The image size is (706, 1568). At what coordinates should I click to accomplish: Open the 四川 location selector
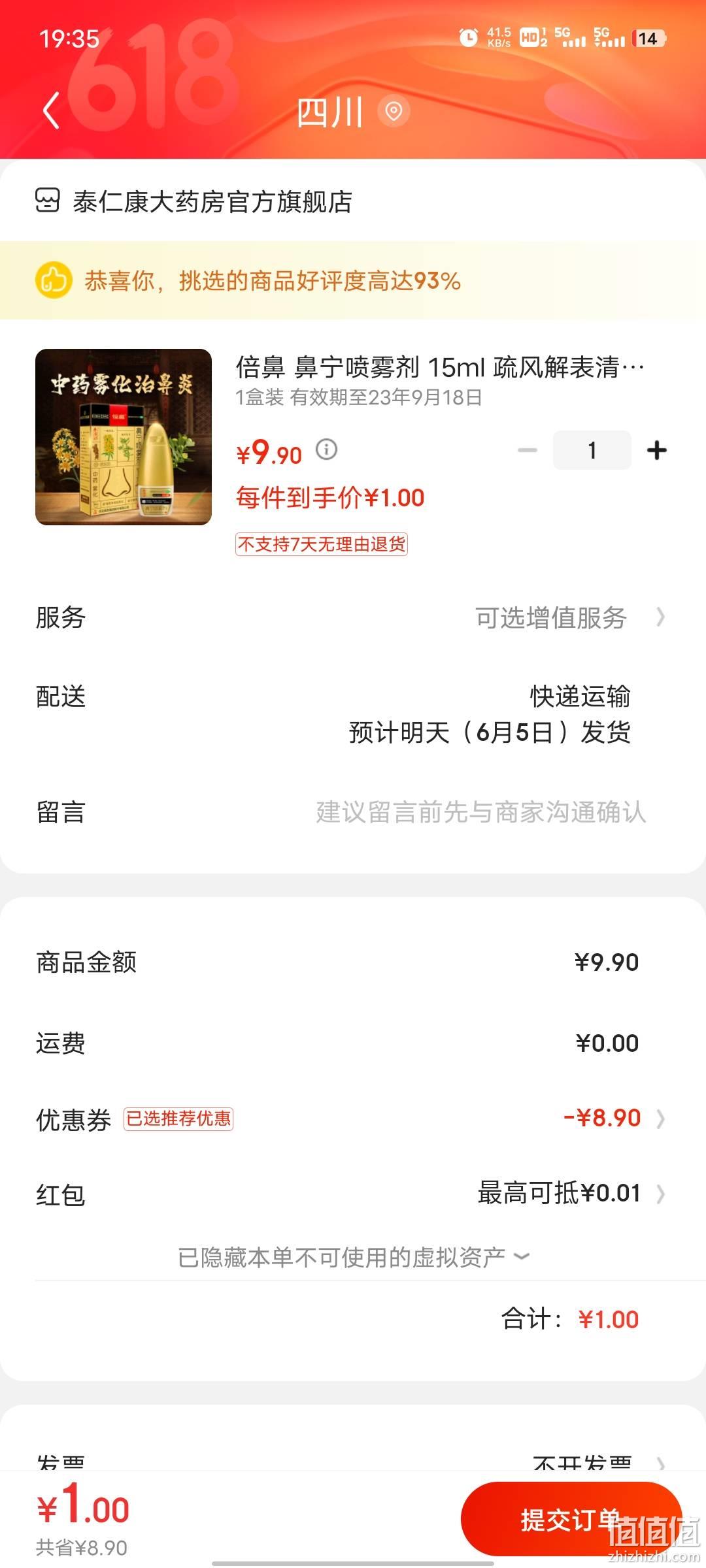click(x=353, y=112)
